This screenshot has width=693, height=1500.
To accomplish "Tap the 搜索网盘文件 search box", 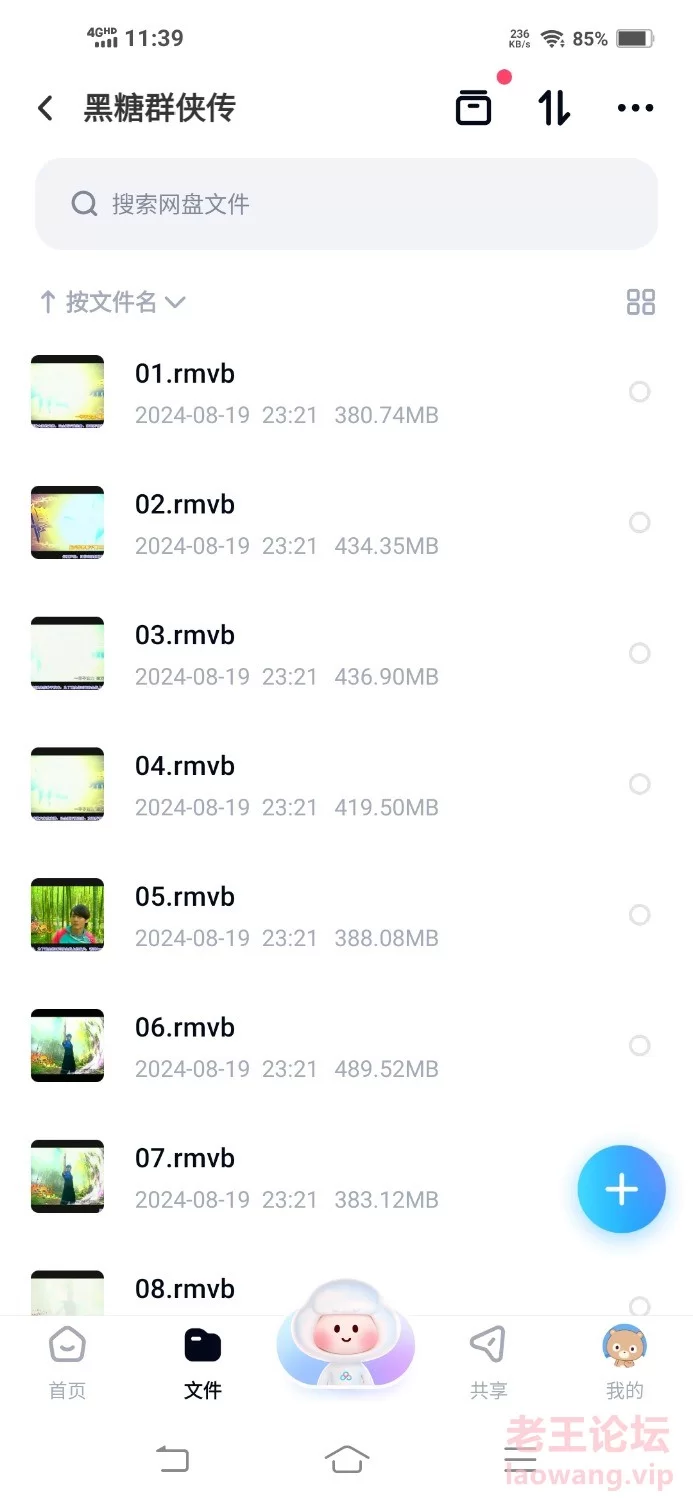I will (346, 204).
